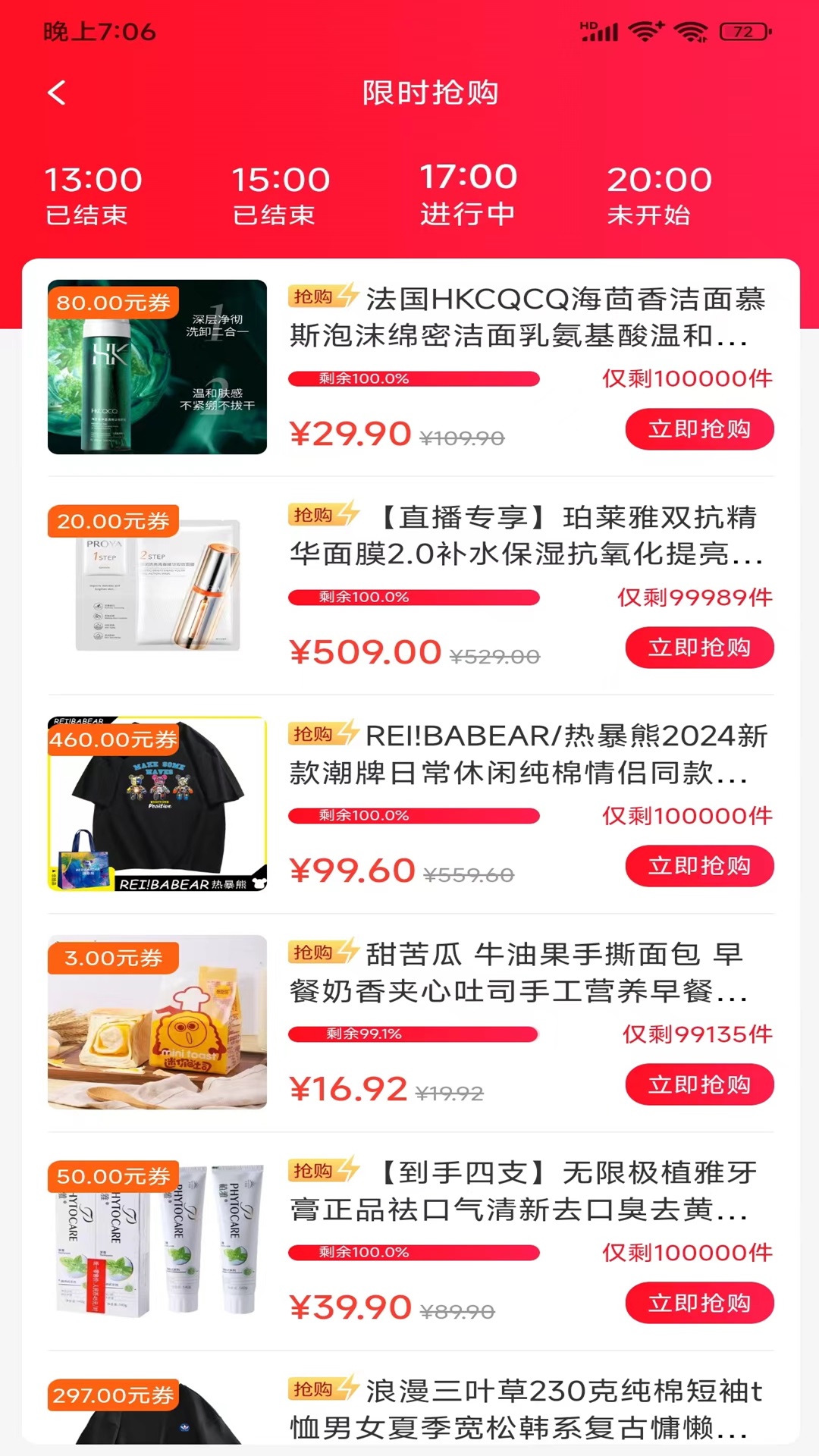Screen dimensions: 819x1456
Task: Open the 植雅牙膏 toothpaste product image
Action: (x=157, y=1241)
